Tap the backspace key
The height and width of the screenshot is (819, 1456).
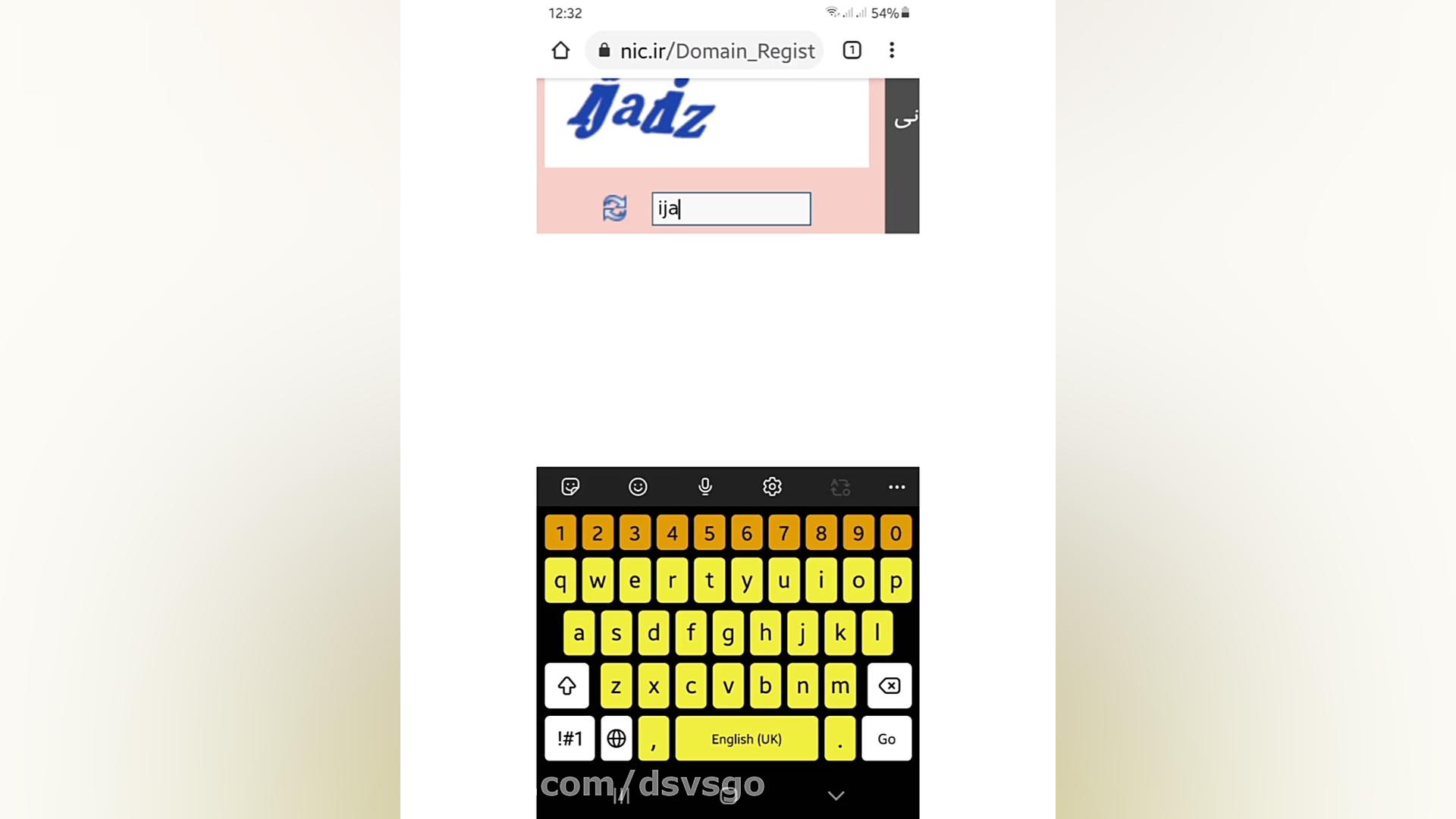889,686
